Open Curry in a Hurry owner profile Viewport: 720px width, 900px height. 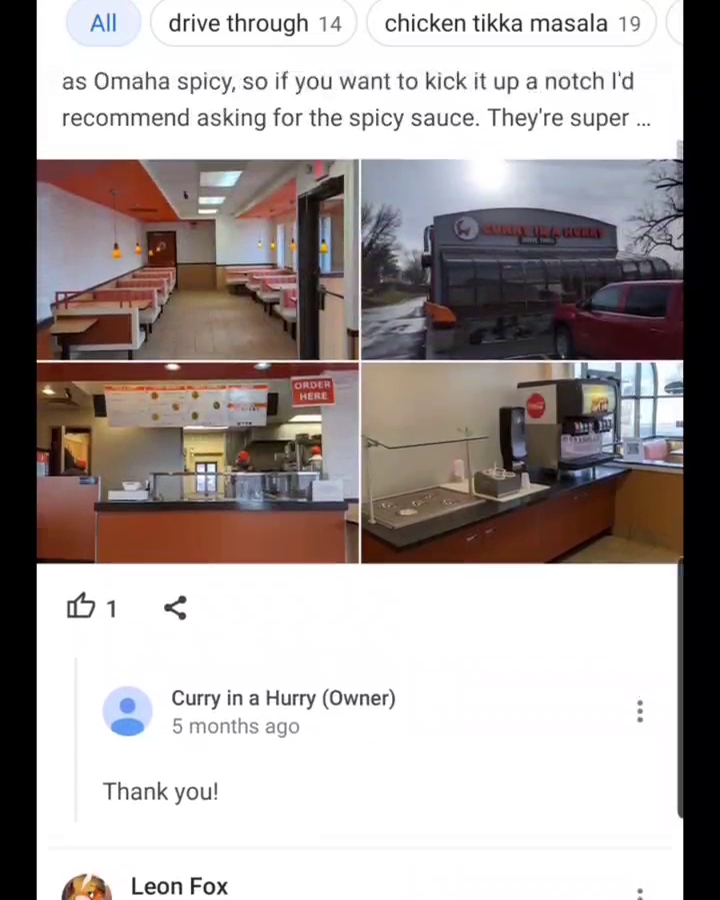pyautogui.click(x=283, y=698)
